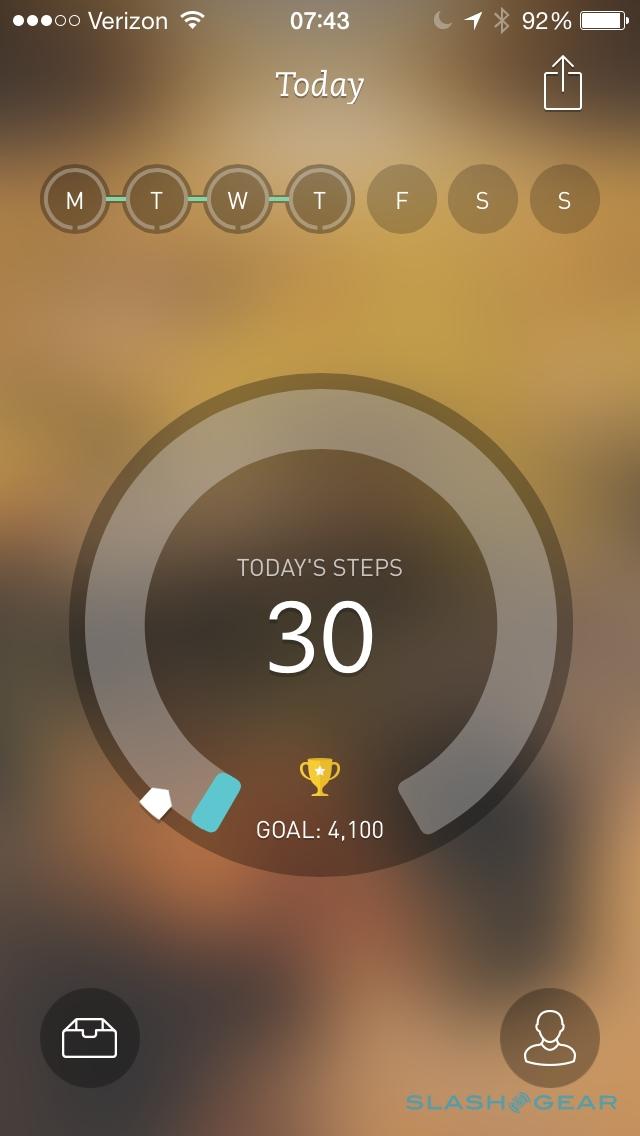Select Friday in the week row
The image size is (640, 1136).
coord(402,200)
